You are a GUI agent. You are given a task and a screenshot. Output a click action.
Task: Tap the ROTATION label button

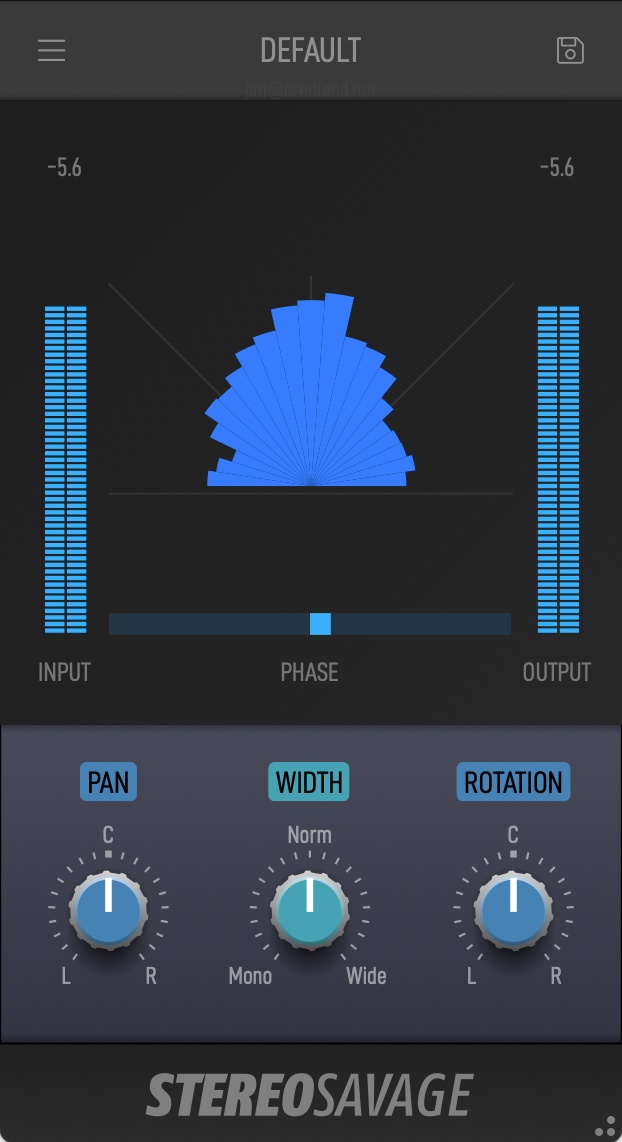point(513,782)
